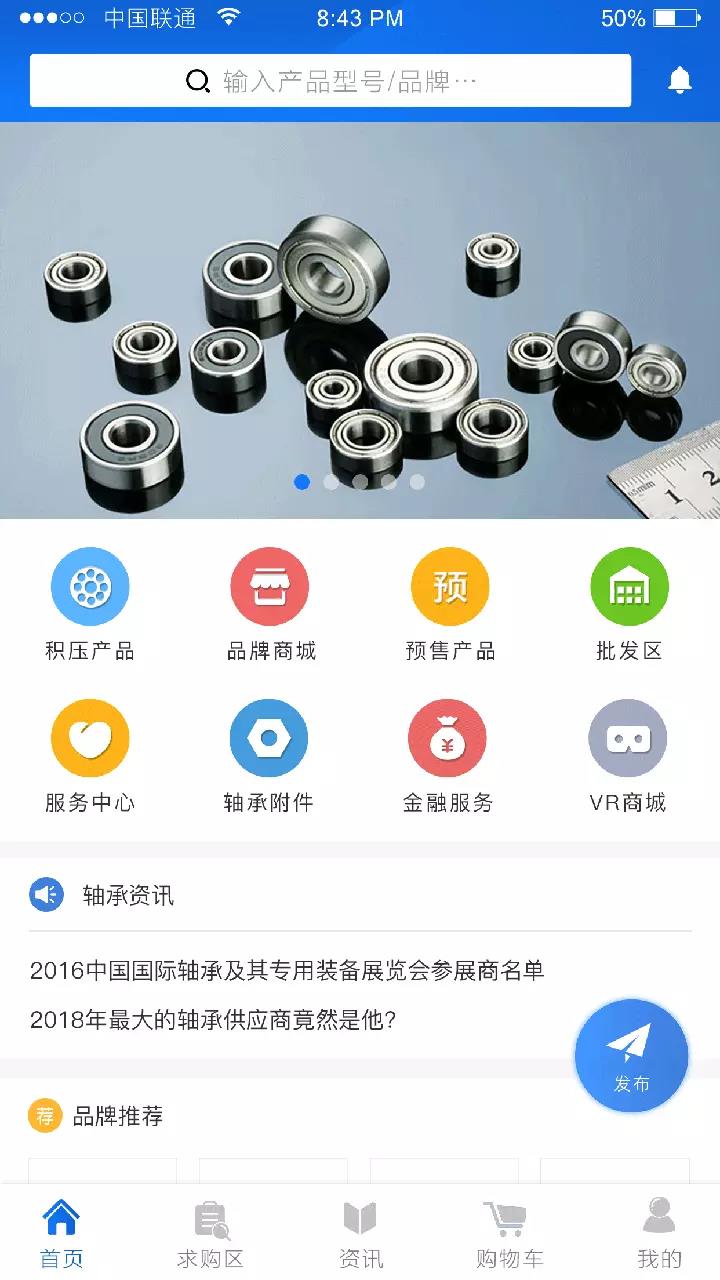Tap the 发布 publish floating button
This screenshot has width=720, height=1280.
631,1056
